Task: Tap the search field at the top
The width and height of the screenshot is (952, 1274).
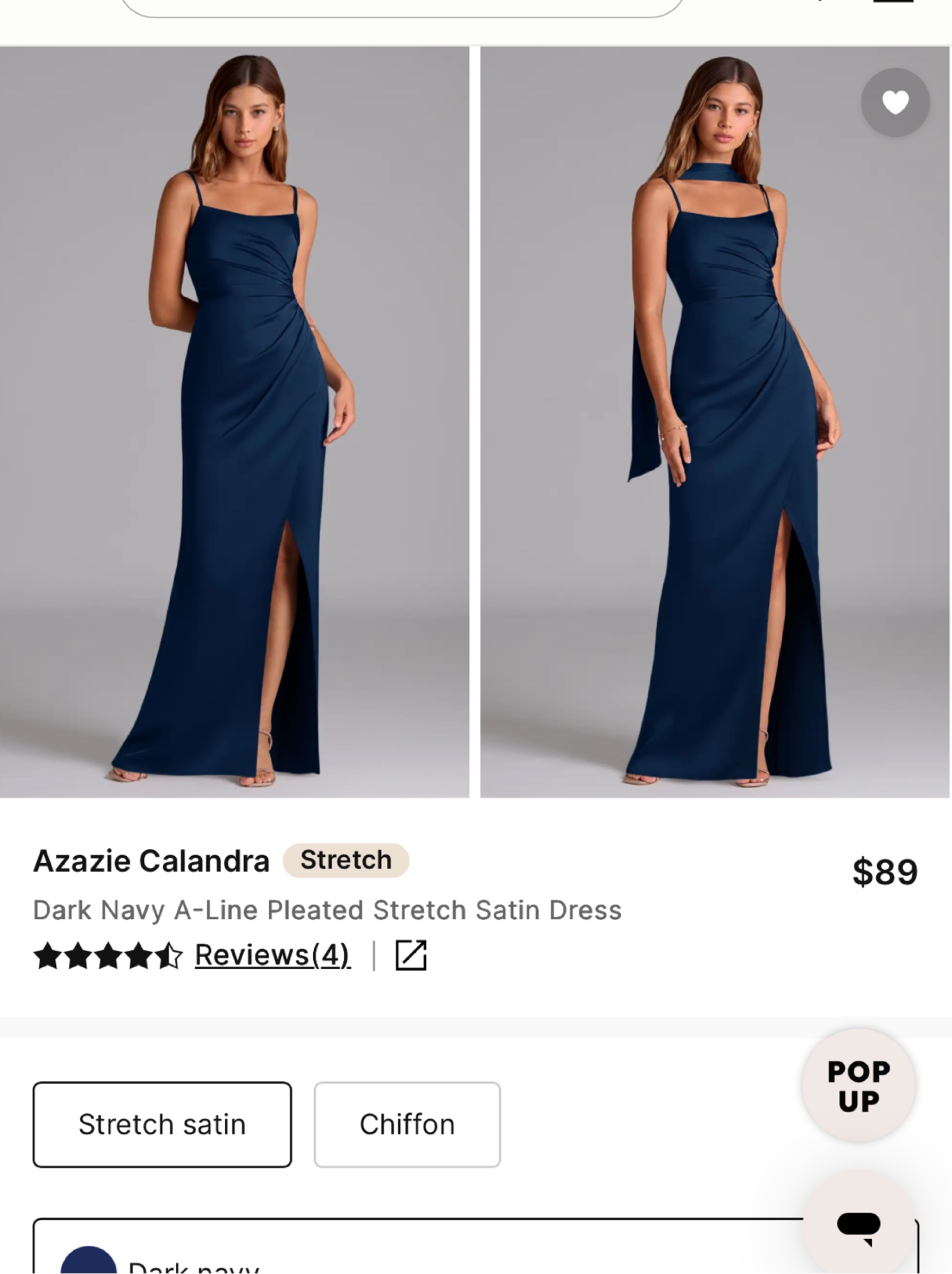Action: point(403,7)
